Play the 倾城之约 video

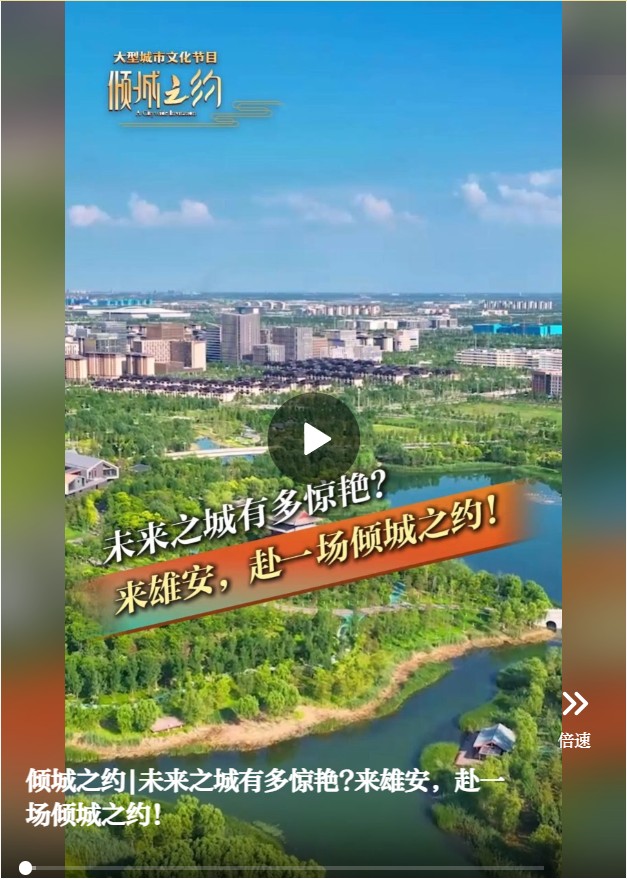313,438
